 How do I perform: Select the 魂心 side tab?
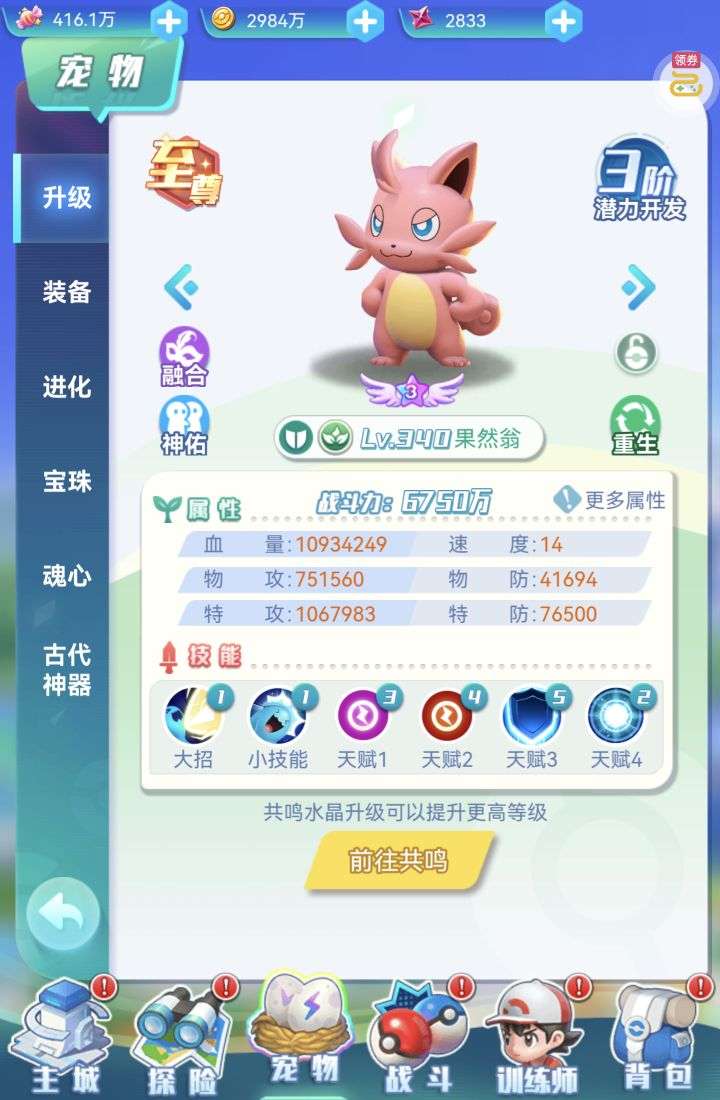click(x=66, y=576)
